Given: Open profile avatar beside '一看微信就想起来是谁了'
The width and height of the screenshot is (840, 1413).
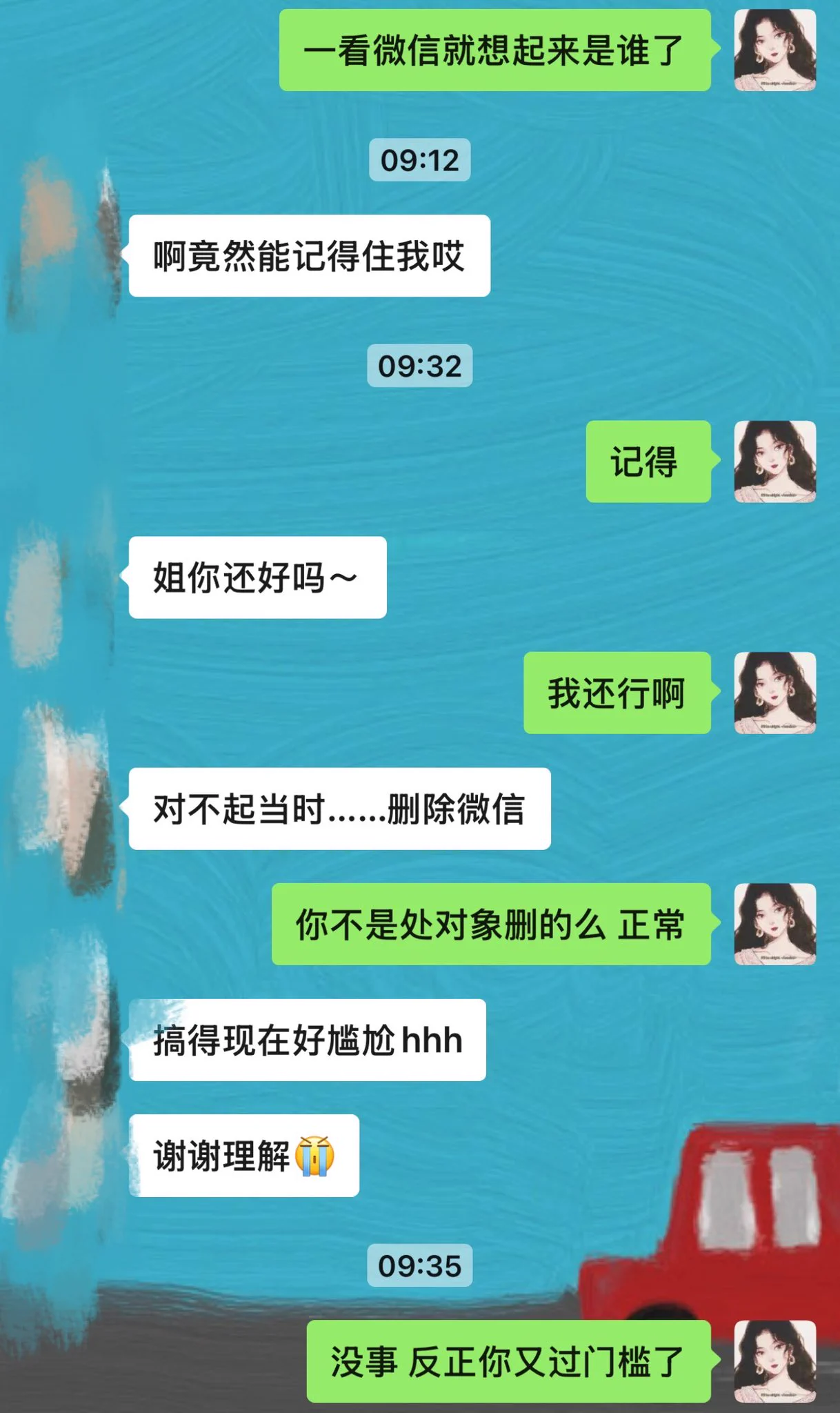Looking at the screenshot, I should (774, 50).
